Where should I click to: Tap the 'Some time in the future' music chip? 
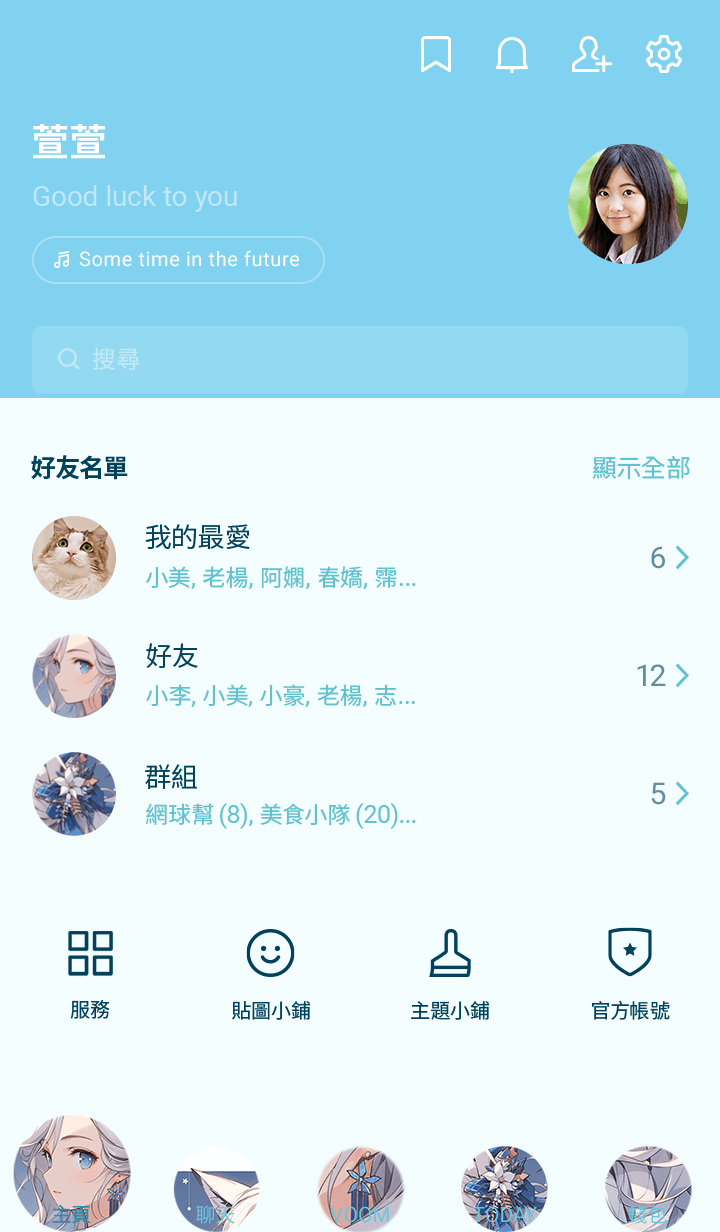178,260
